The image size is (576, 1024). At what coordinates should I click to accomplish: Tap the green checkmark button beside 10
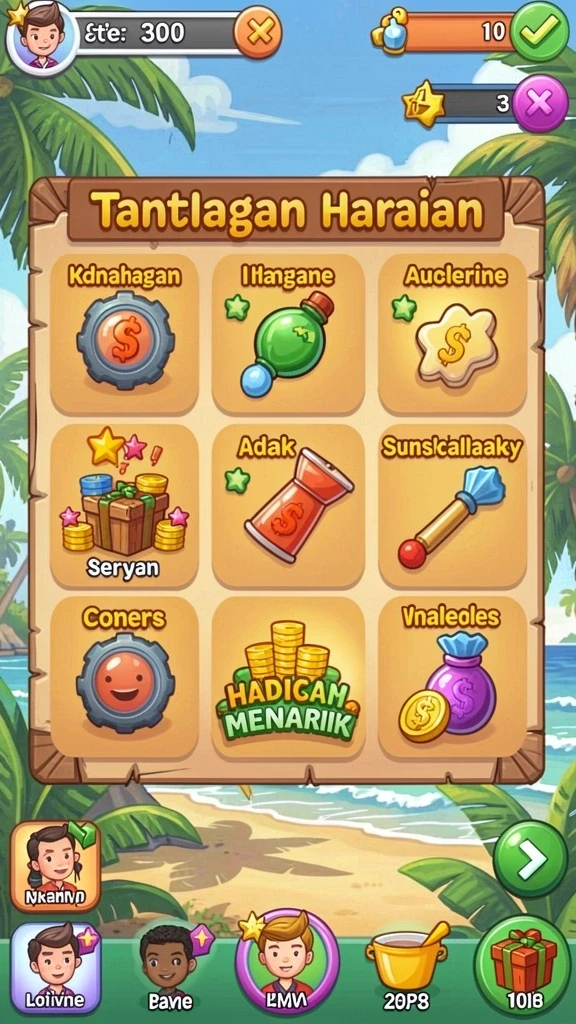pos(539,31)
